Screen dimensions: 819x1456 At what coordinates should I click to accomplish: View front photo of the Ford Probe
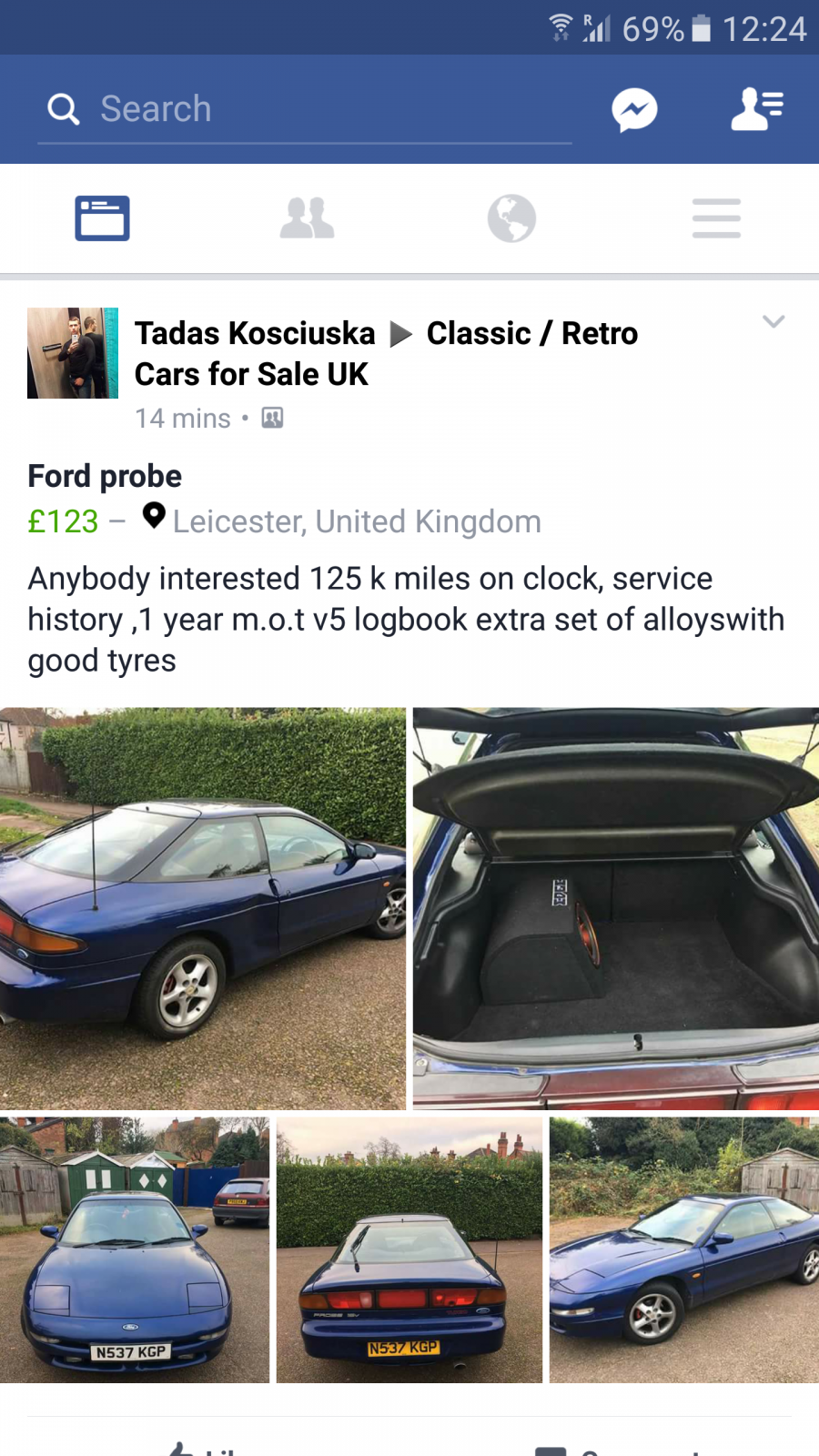tap(135, 1249)
